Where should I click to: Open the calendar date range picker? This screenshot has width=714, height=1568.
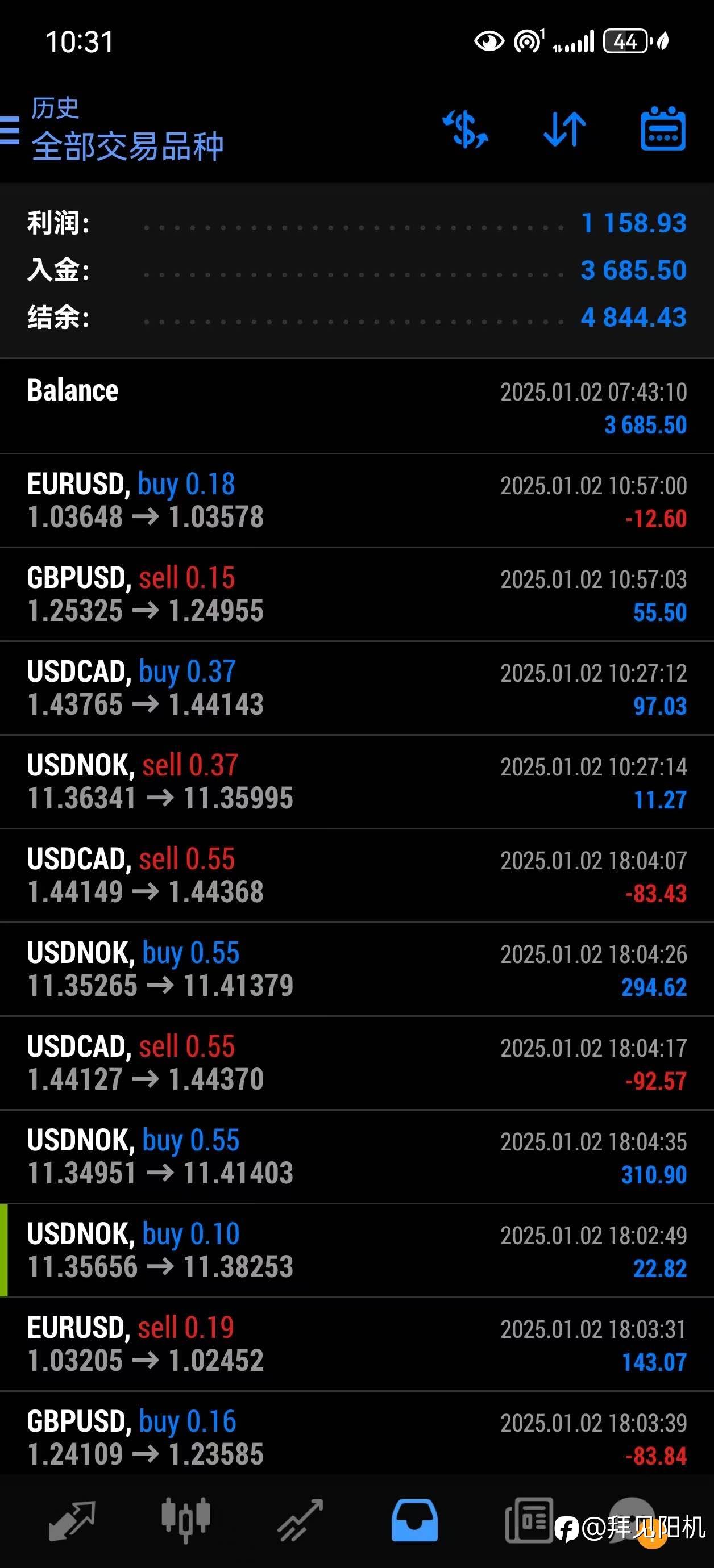[663, 130]
